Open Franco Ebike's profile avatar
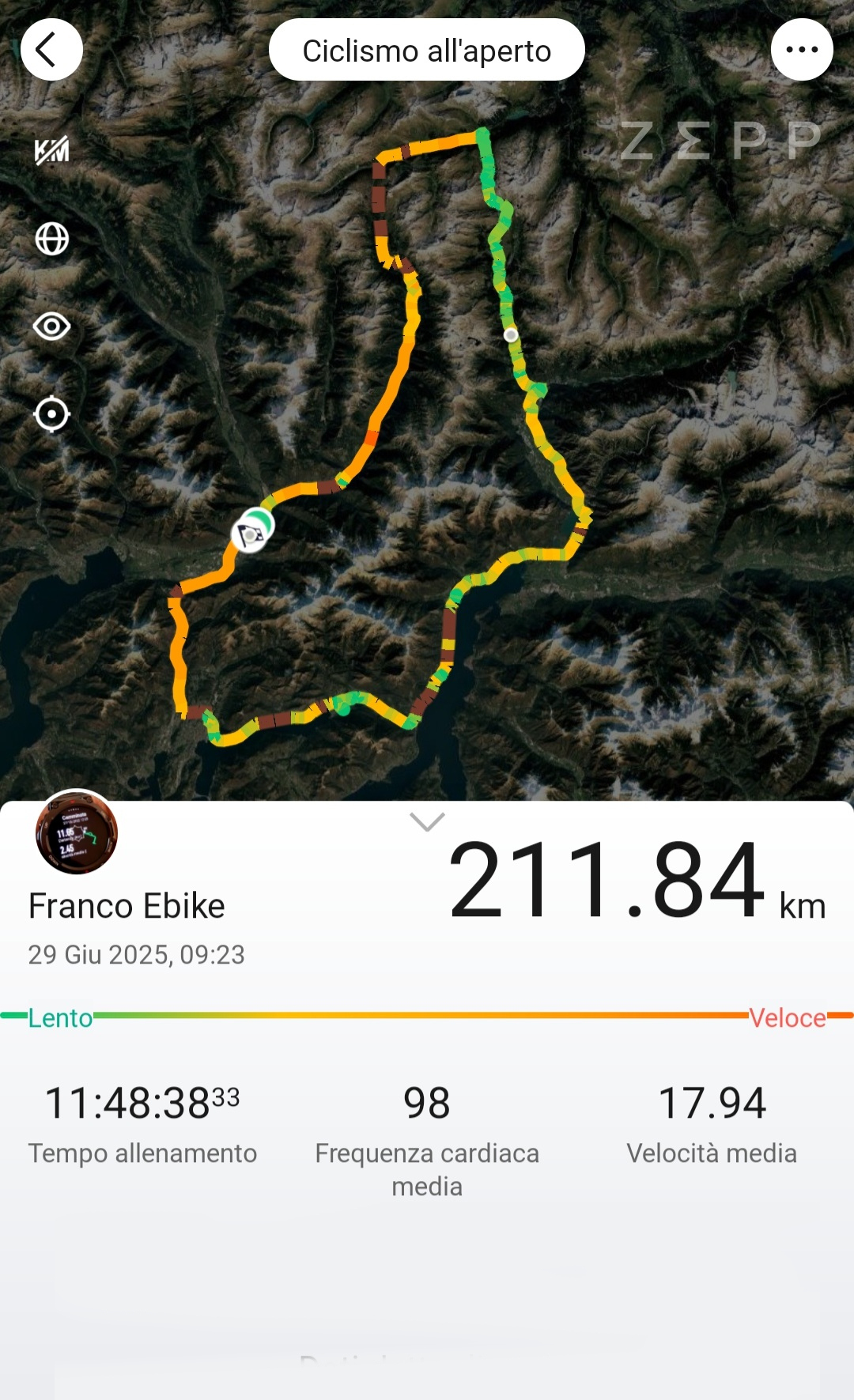Image resolution: width=854 pixels, height=1400 pixels. pyautogui.click(x=77, y=832)
